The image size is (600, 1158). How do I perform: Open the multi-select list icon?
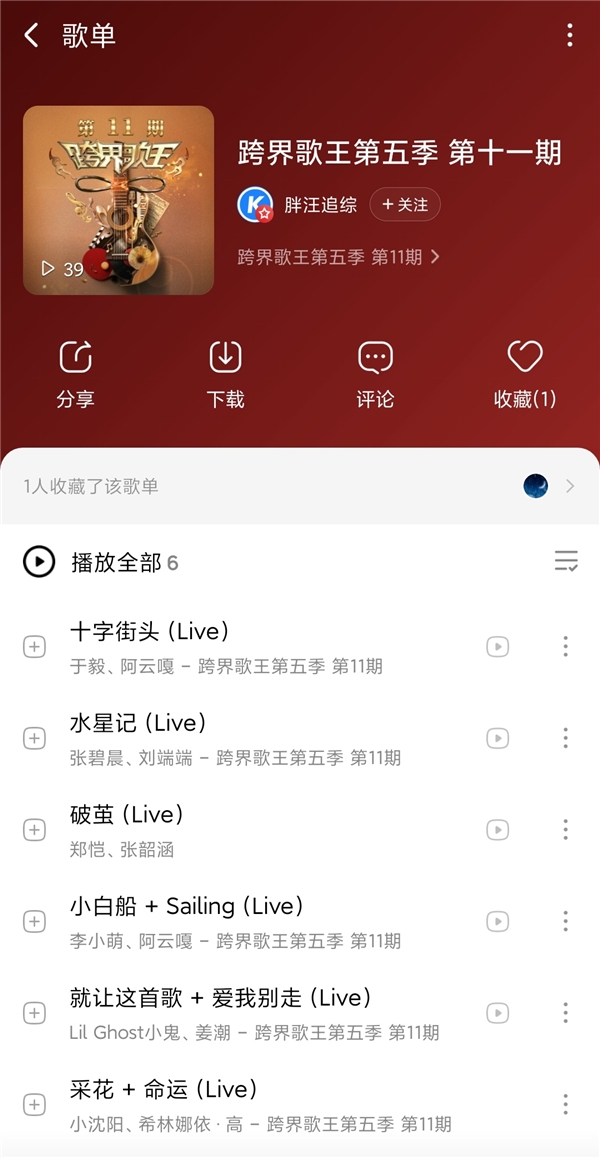(x=566, y=561)
